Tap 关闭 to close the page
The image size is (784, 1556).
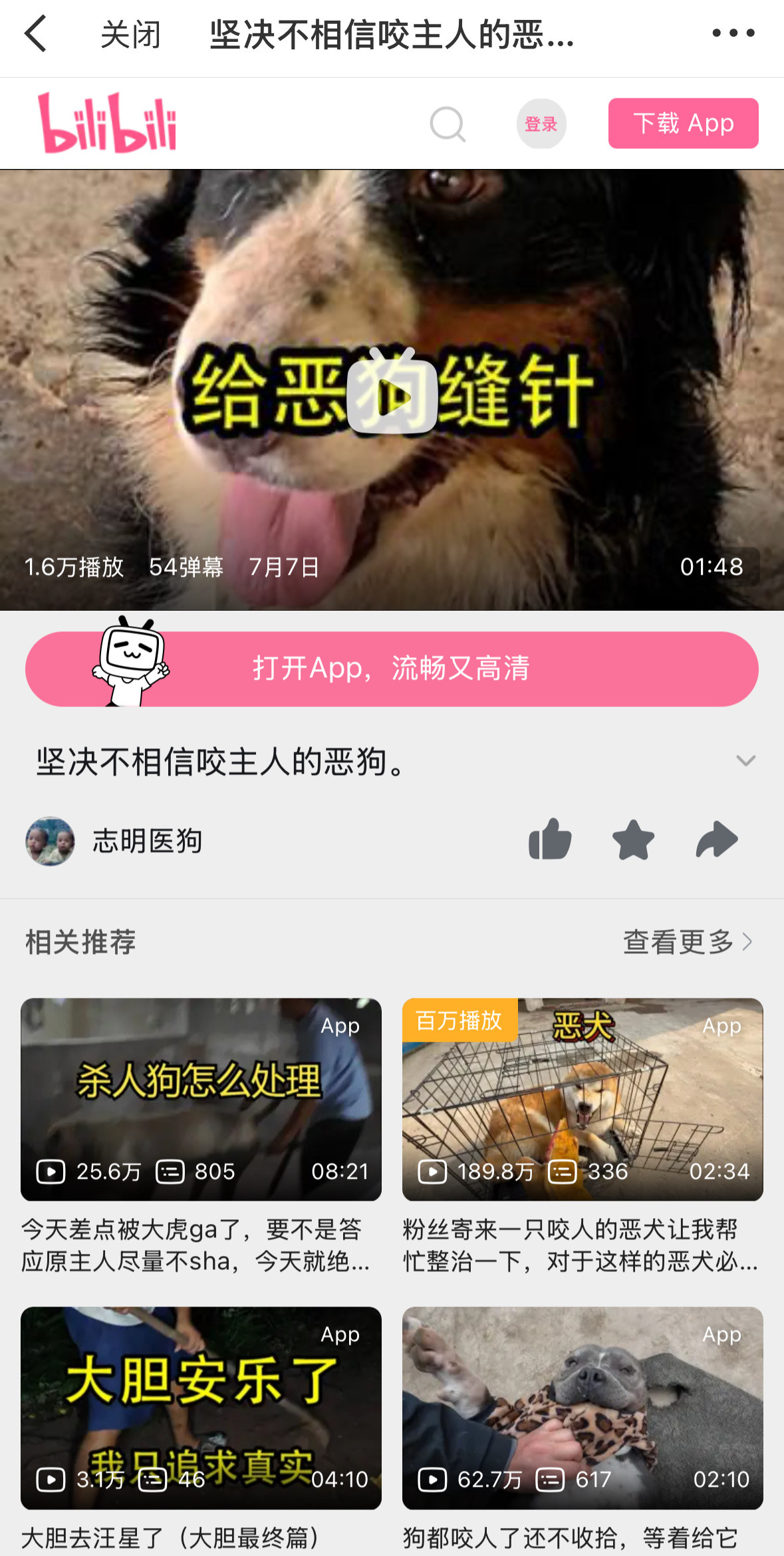[130, 35]
